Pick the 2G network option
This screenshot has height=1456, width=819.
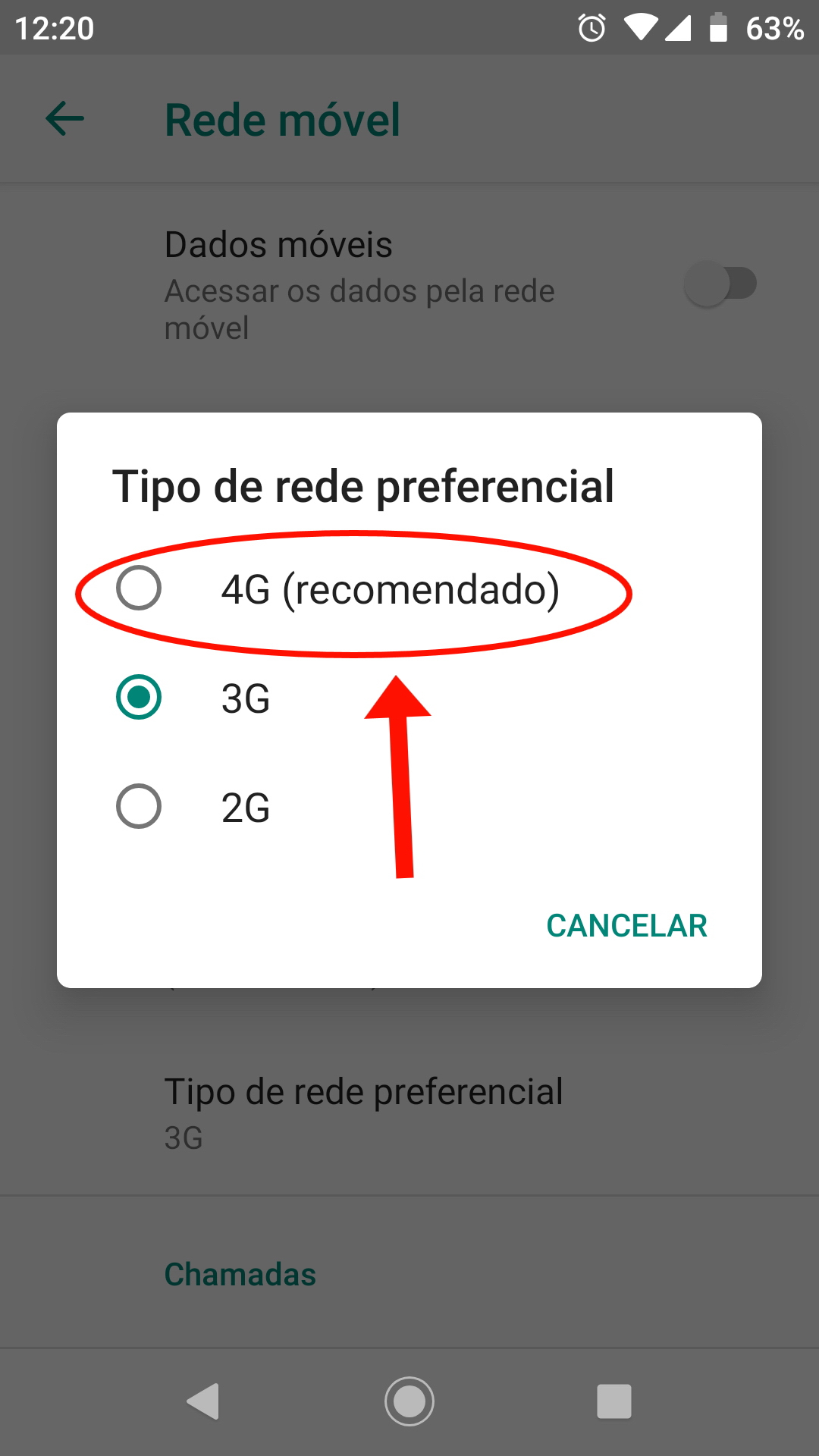pos(139,806)
